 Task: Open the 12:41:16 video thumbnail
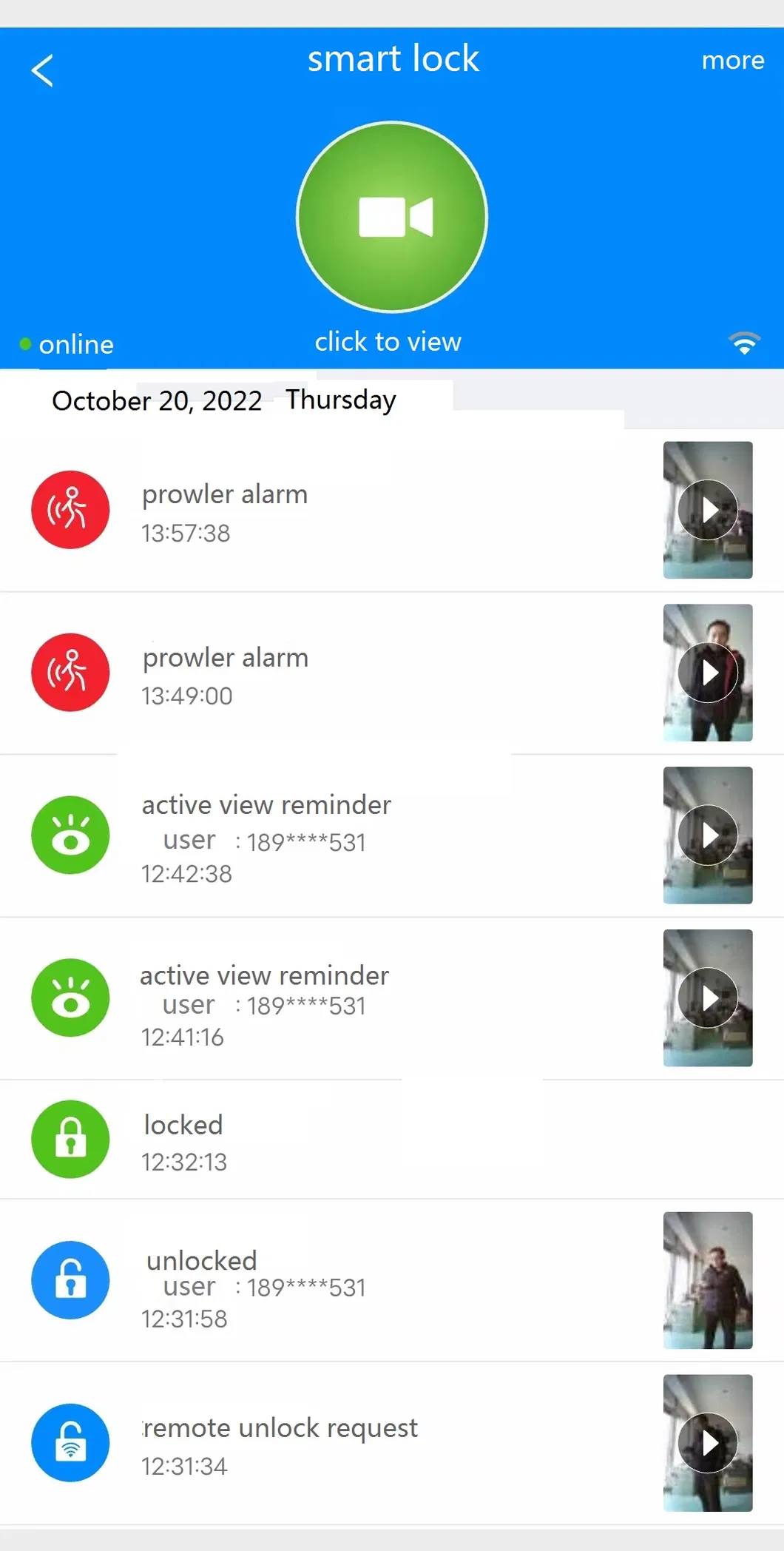point(708,997)
